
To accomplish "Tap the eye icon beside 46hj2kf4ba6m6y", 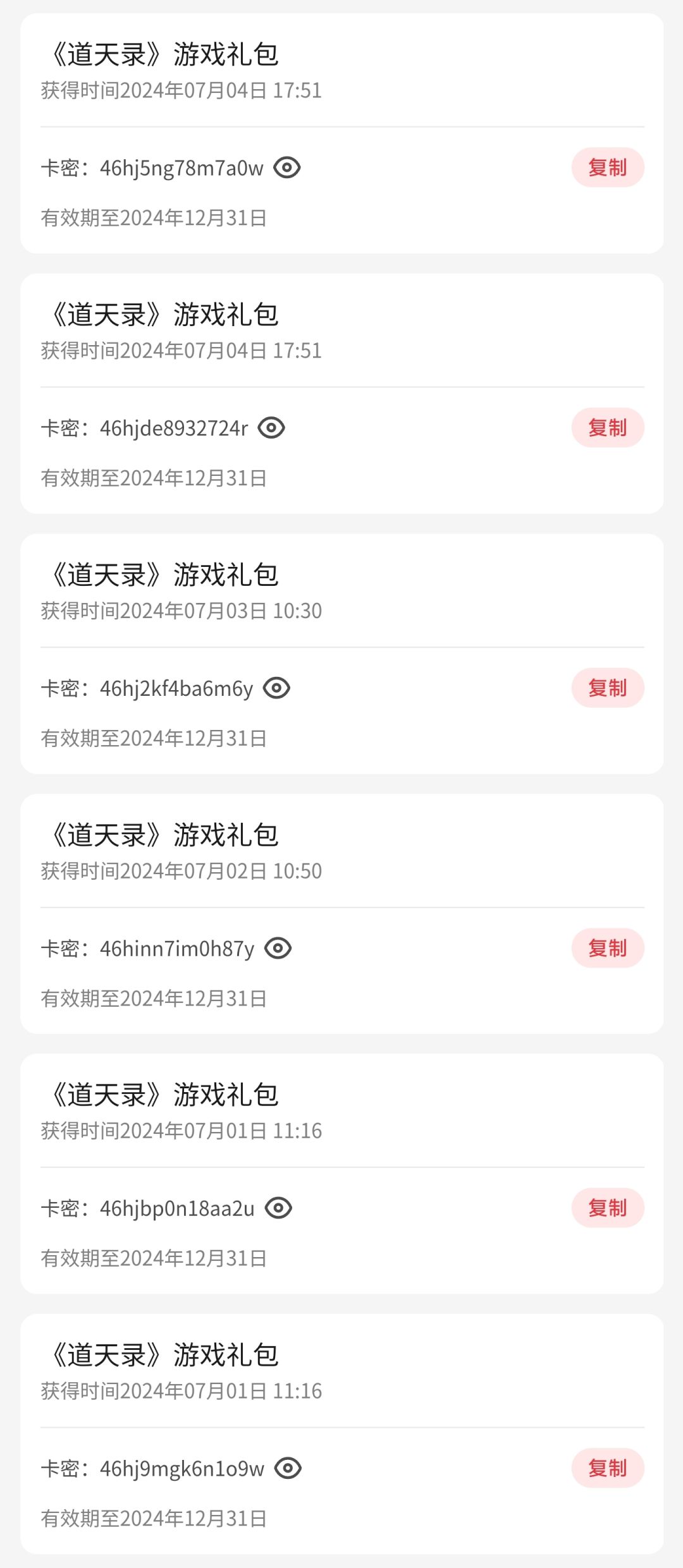I will (276, 688).
